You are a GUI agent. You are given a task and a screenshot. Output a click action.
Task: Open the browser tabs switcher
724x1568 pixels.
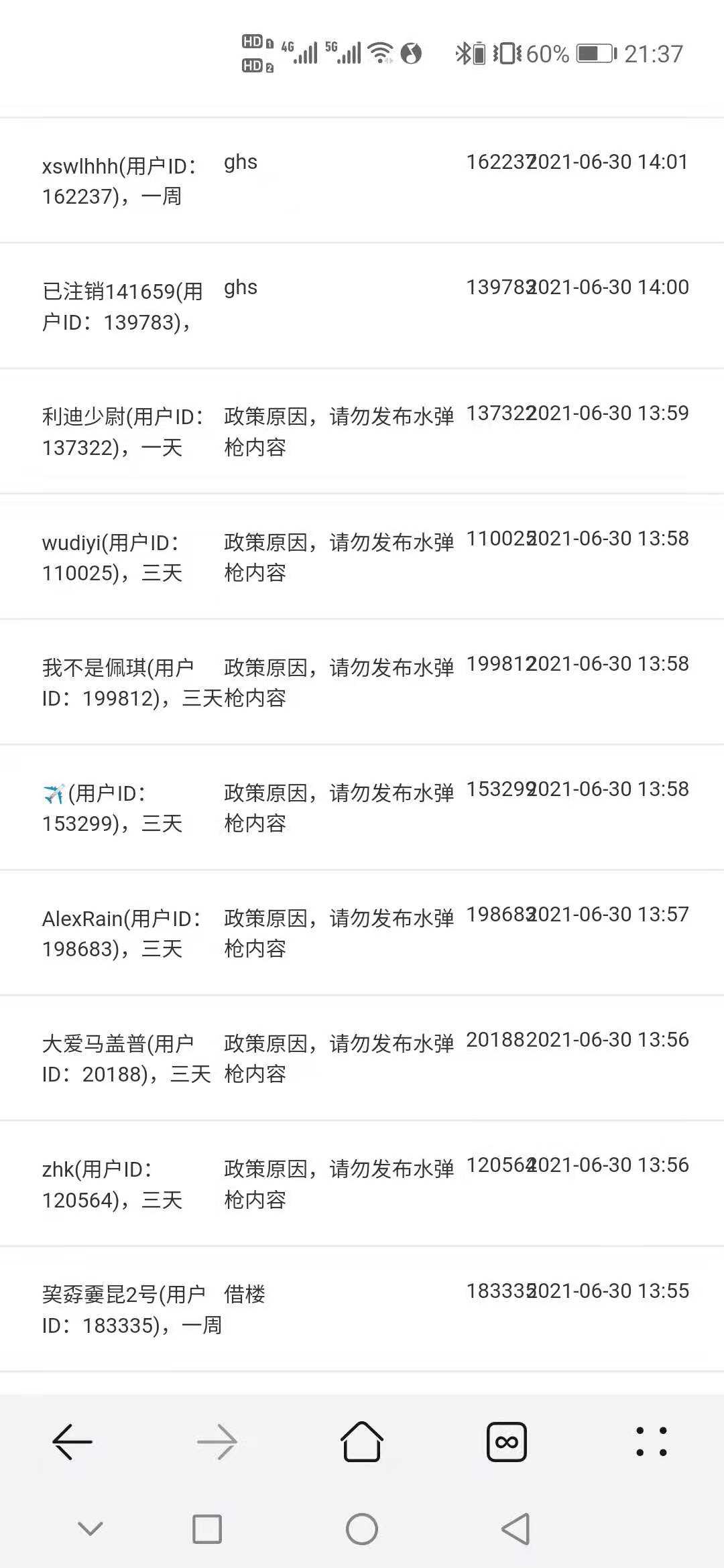coord(507,1441)
